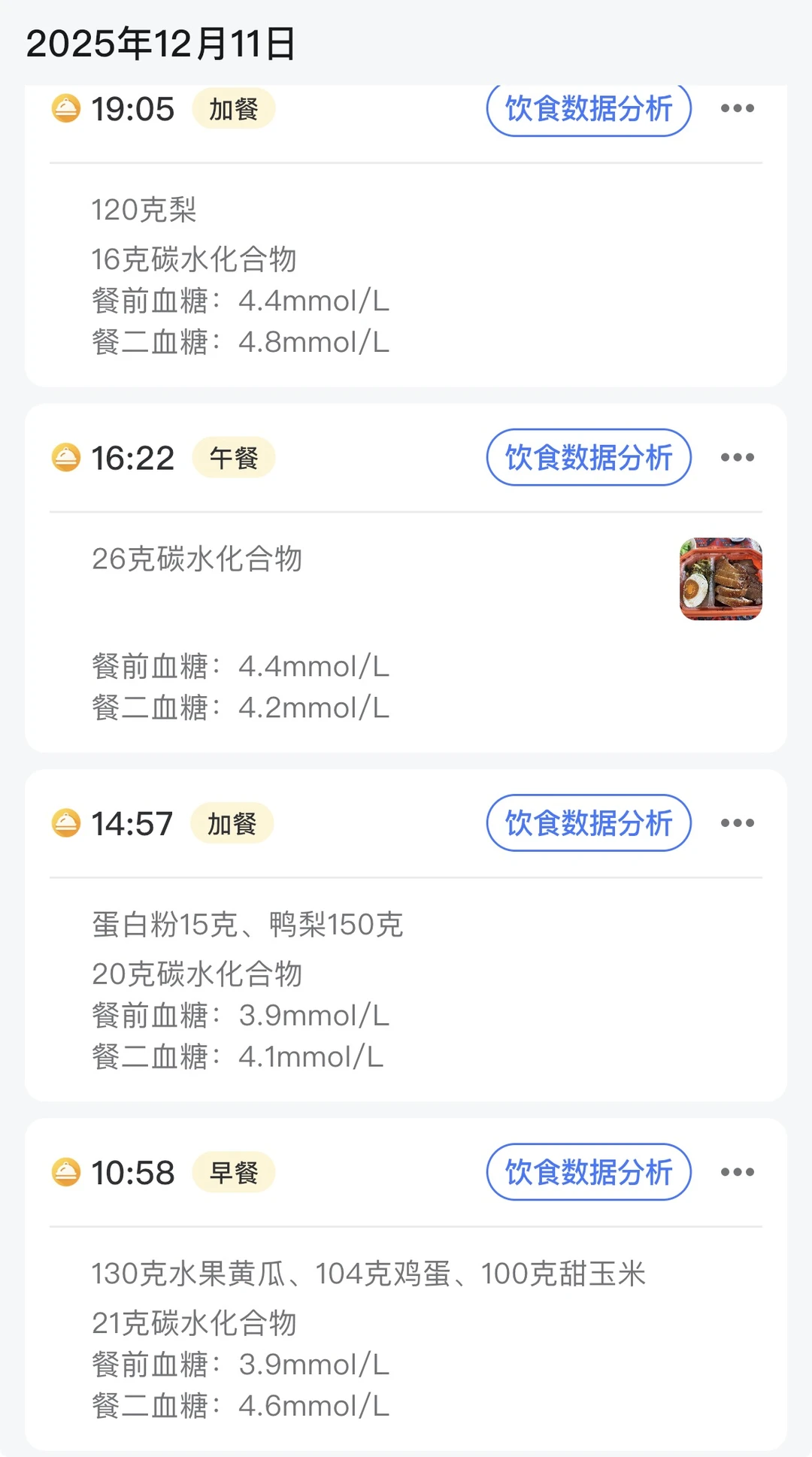
Task: Open more options for the 19:05 加餐 record
Action: (737, 109)
